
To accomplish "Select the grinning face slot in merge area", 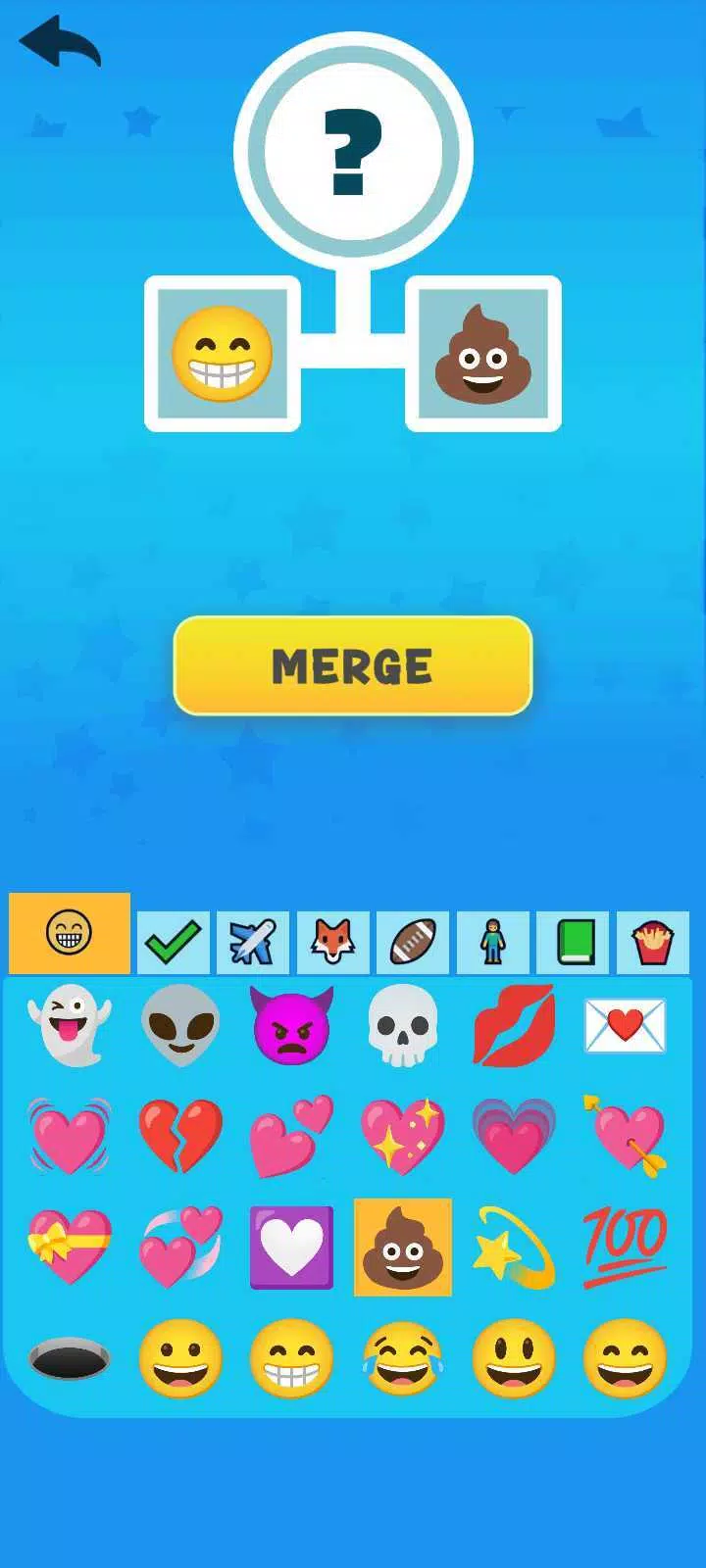I will 223,354.
